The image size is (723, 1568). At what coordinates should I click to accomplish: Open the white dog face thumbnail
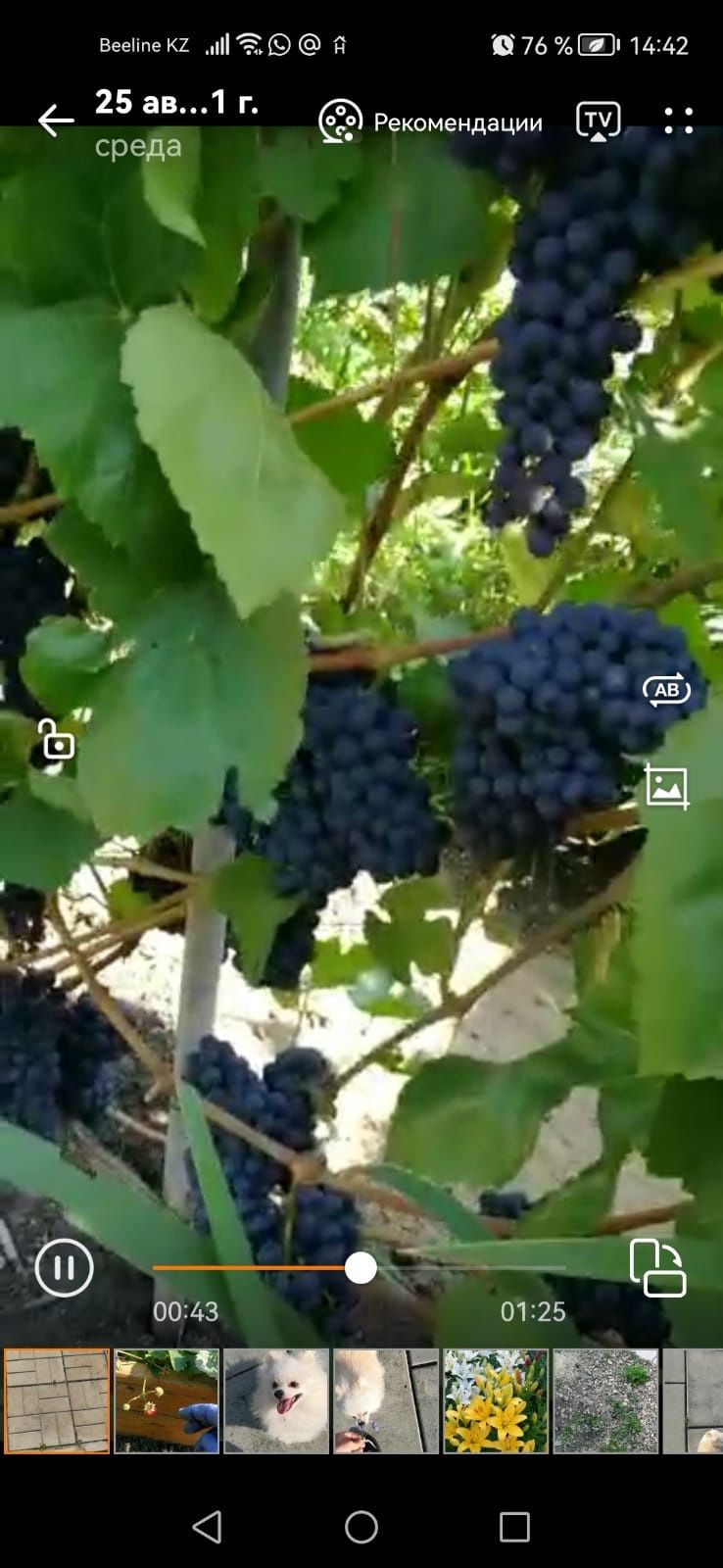tap(276, 1400)
